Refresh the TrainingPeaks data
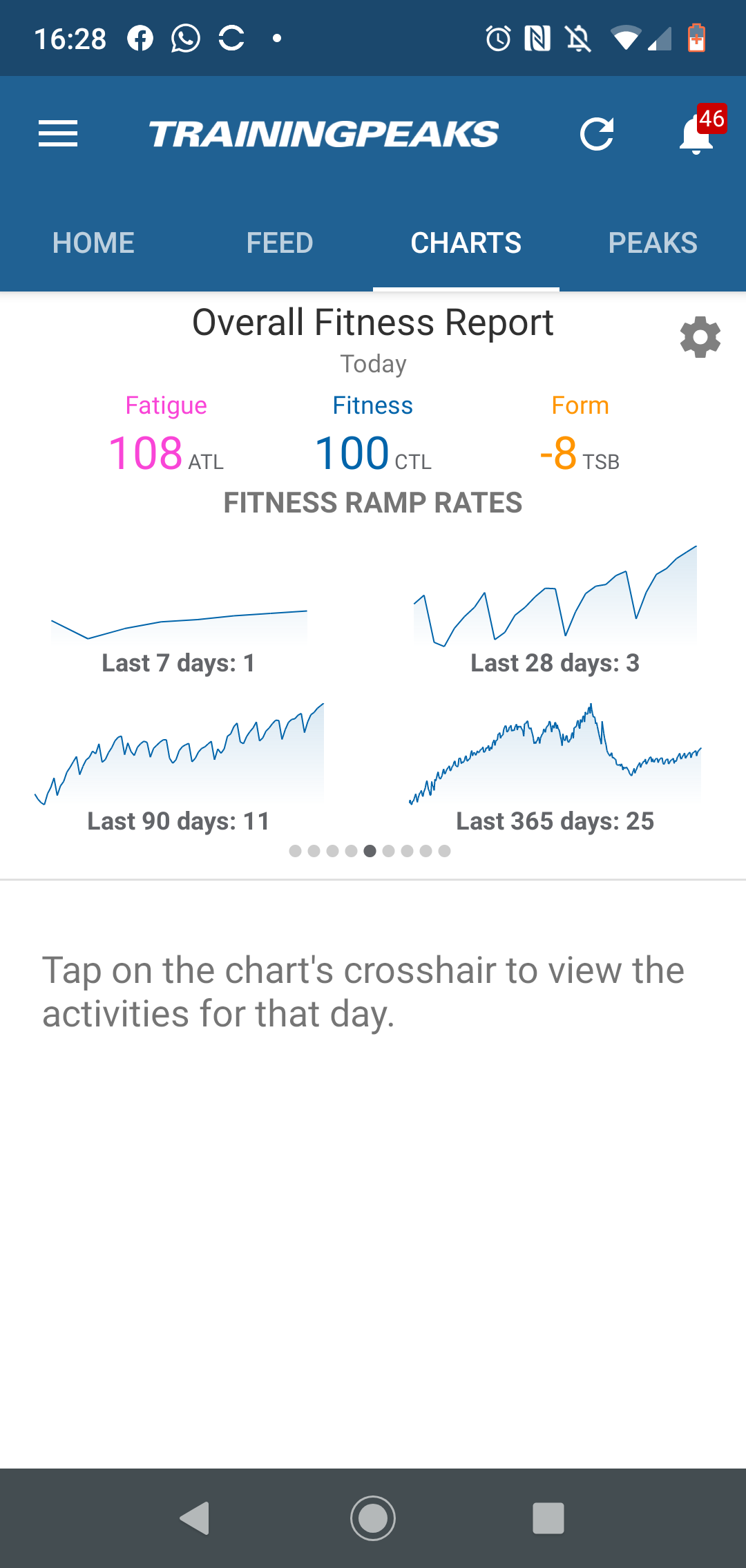 (597, 134)
